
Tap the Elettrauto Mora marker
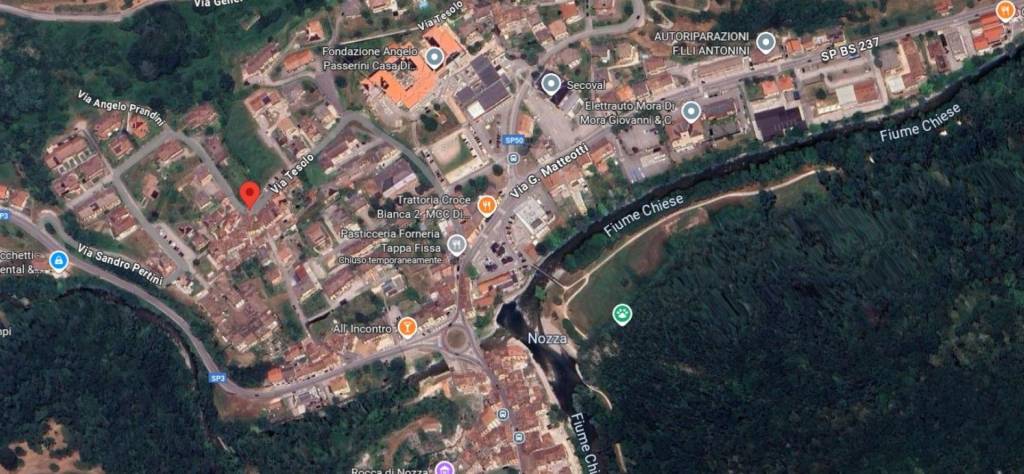690,111
